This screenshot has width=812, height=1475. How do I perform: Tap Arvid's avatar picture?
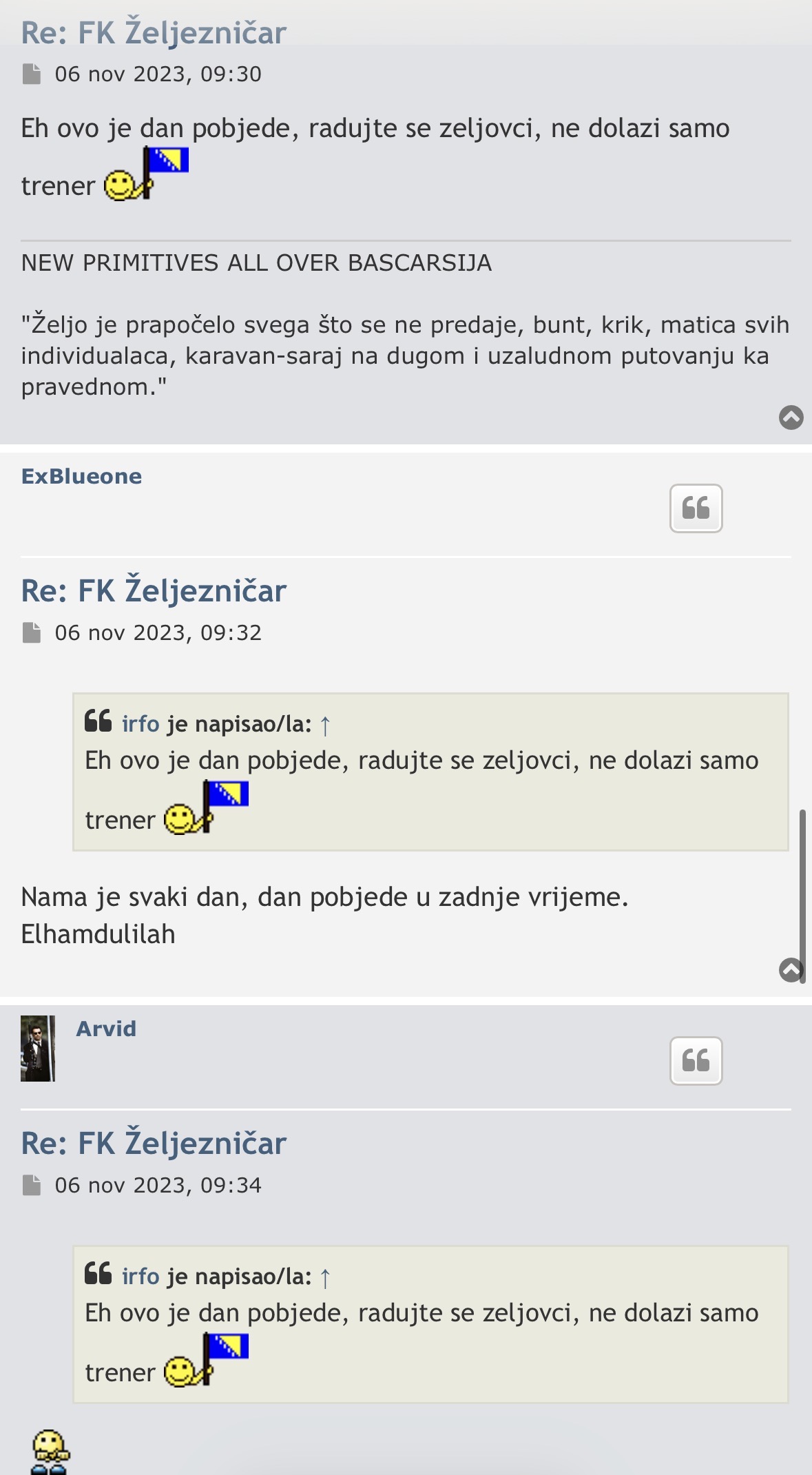click(x=38, y=1048)
